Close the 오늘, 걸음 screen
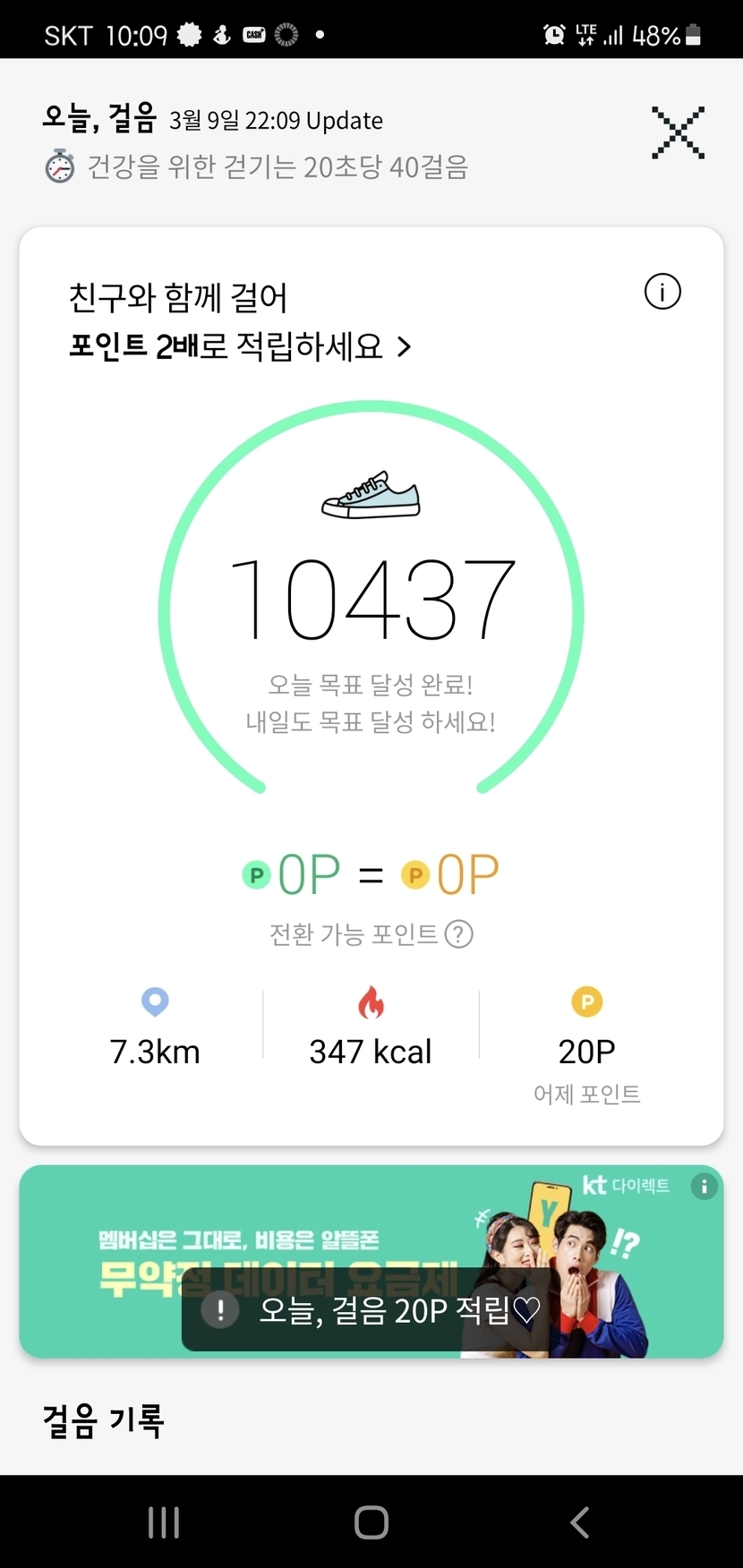 678,132
